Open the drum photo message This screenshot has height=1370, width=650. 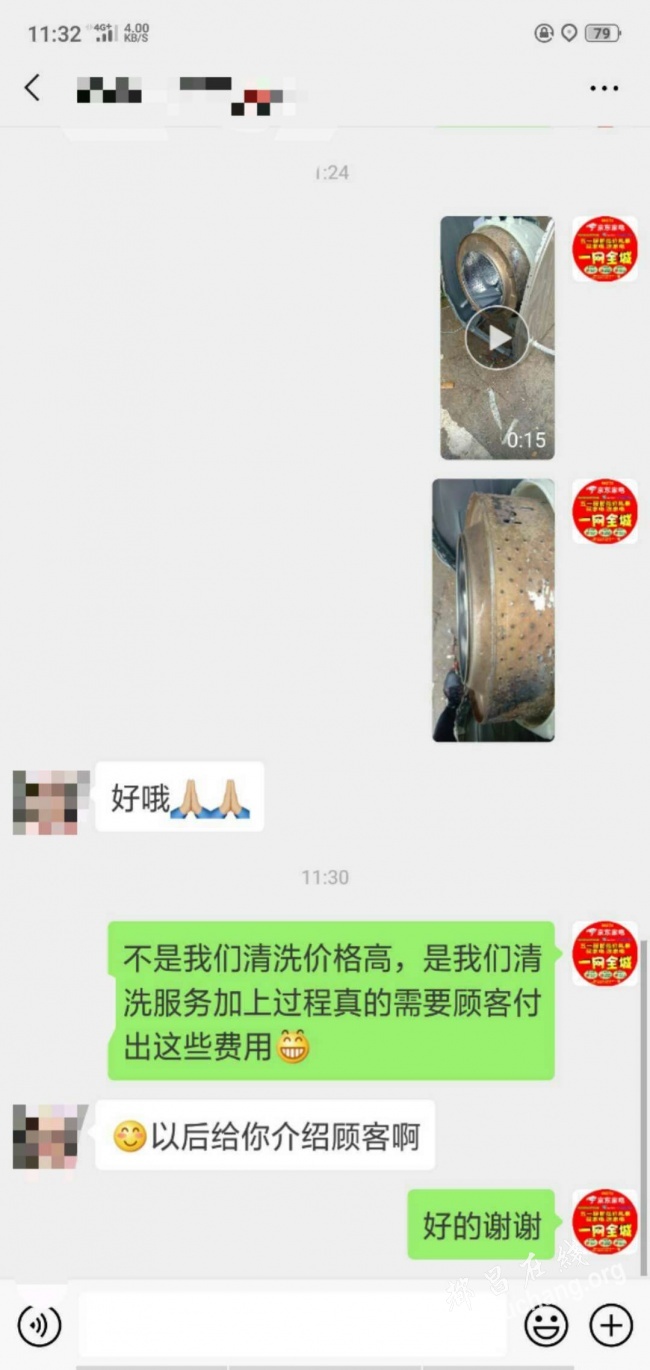coord(493,610)
